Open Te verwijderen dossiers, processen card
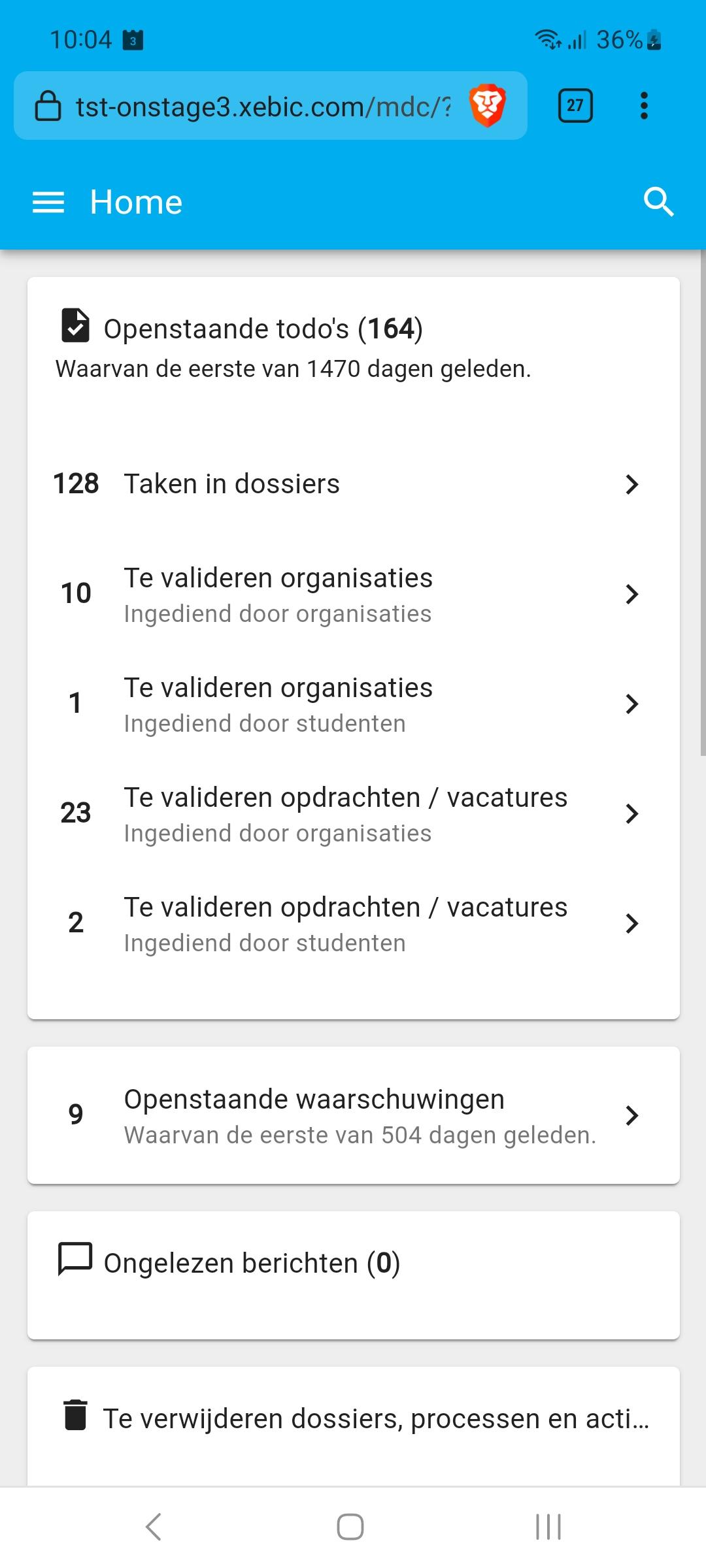 [x=353, y=1427]
